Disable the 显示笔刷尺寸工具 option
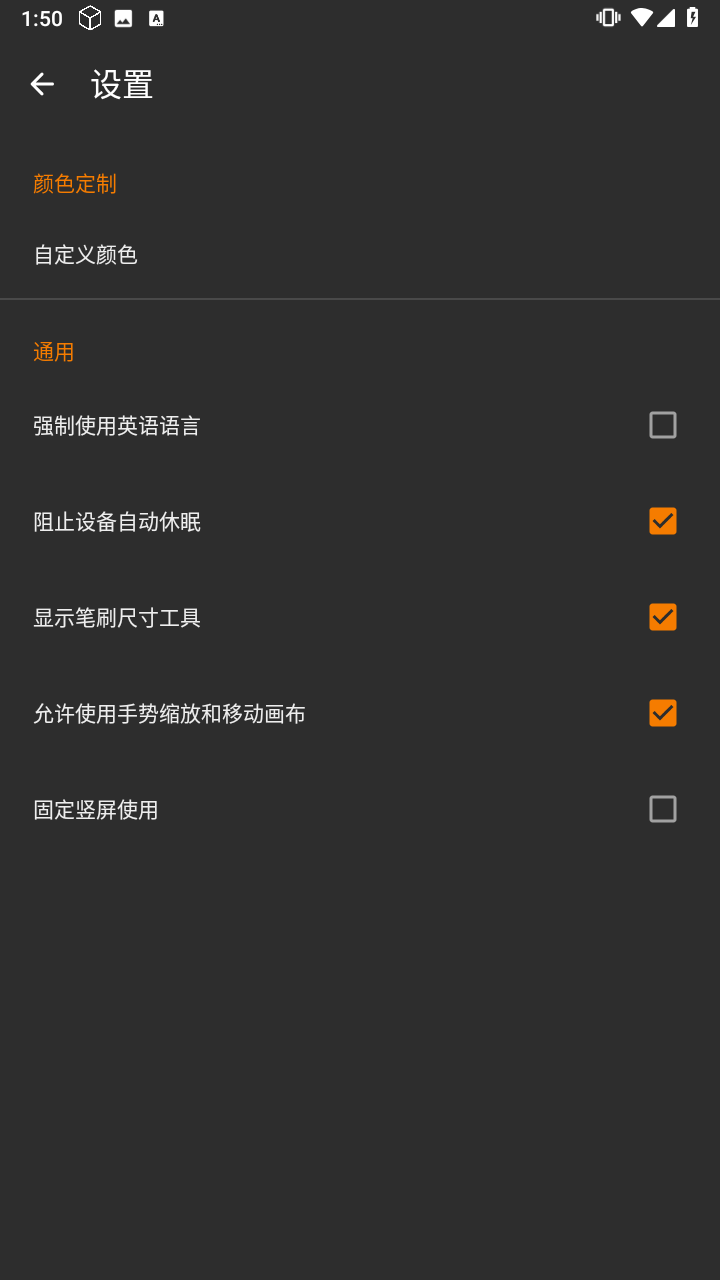 [x=662, y=617]
